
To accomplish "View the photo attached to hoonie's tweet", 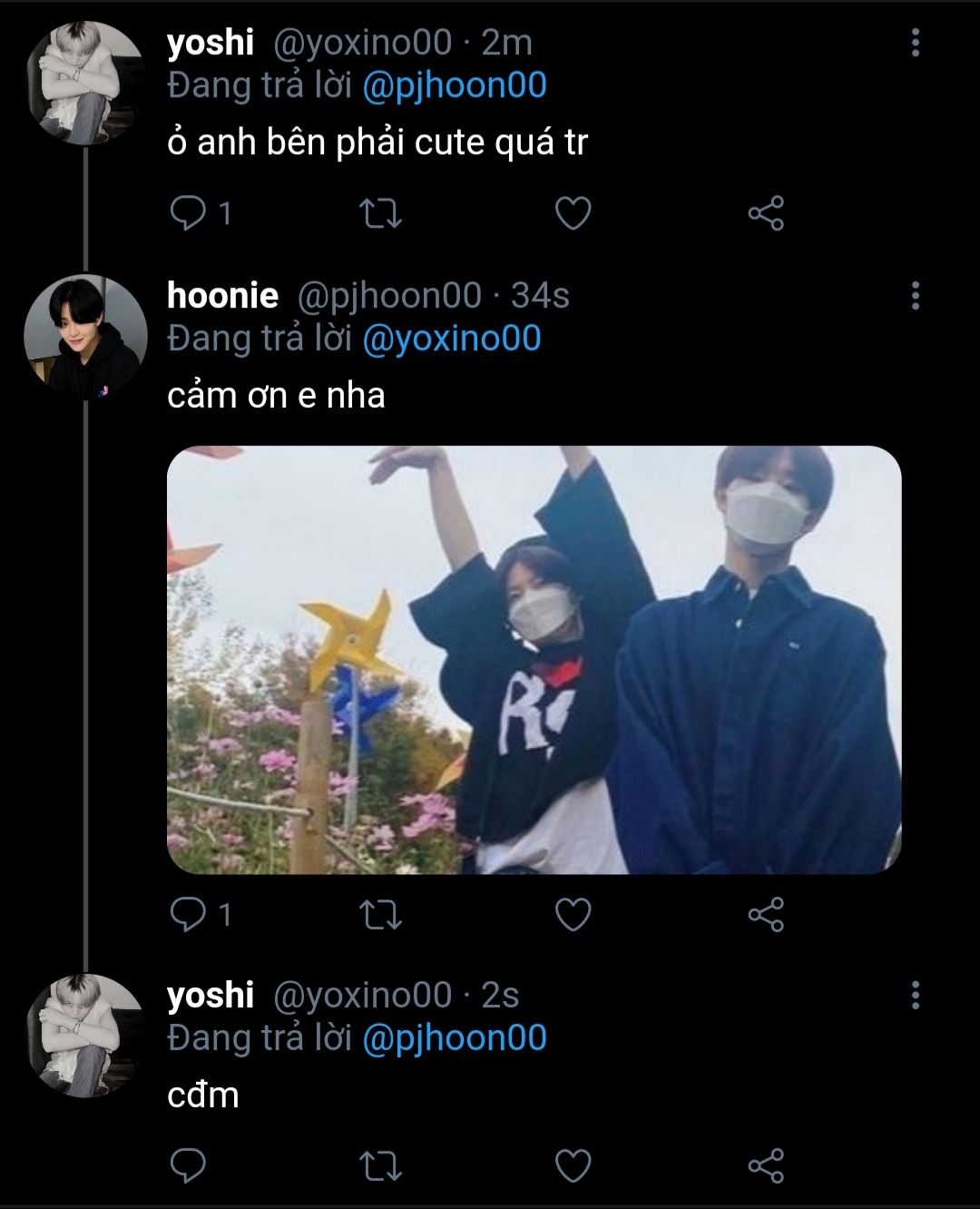I will pos(534,660).
